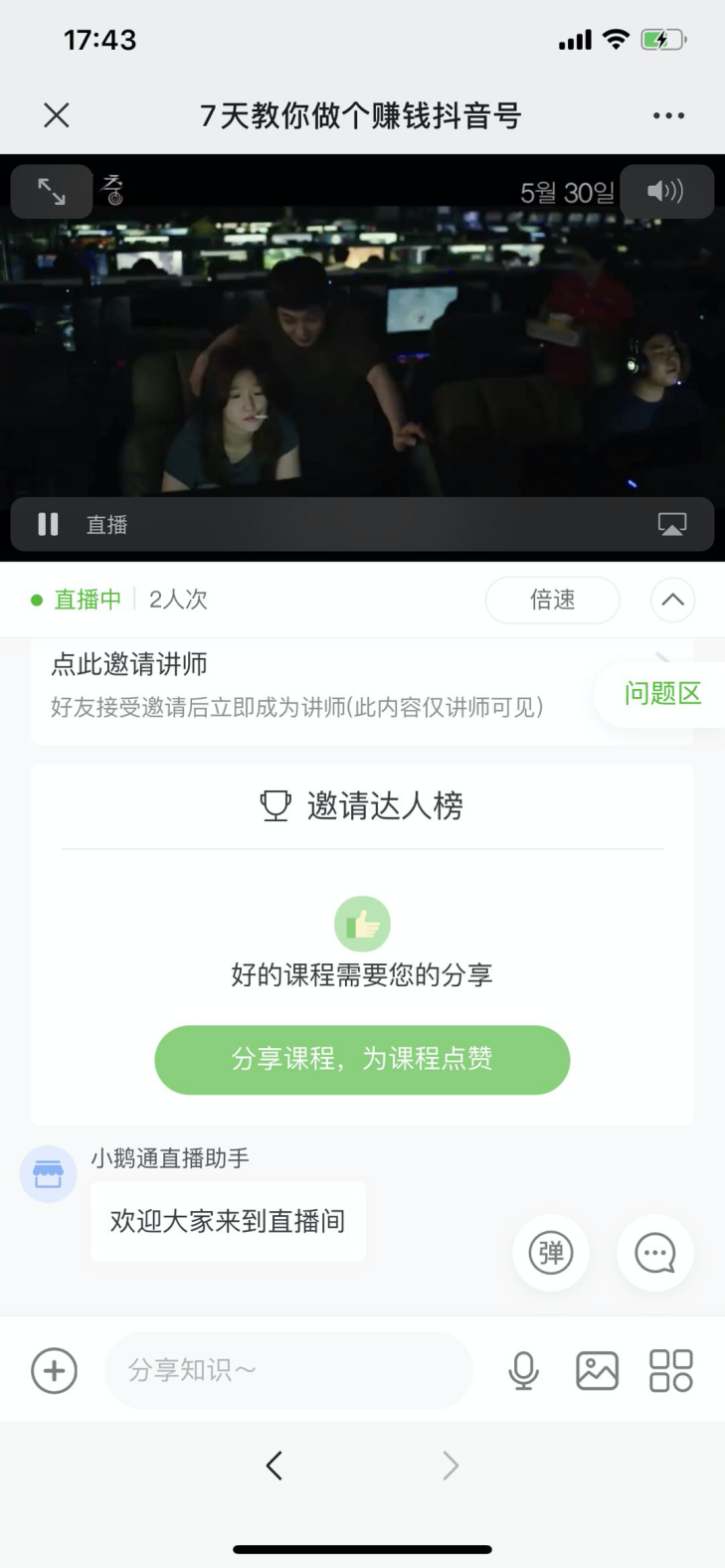Image resolution: width=725 pixels, height=1568 pixels.
Task: Open the grid-shaped more tools icon
Action: click(x=670, y=1370)
